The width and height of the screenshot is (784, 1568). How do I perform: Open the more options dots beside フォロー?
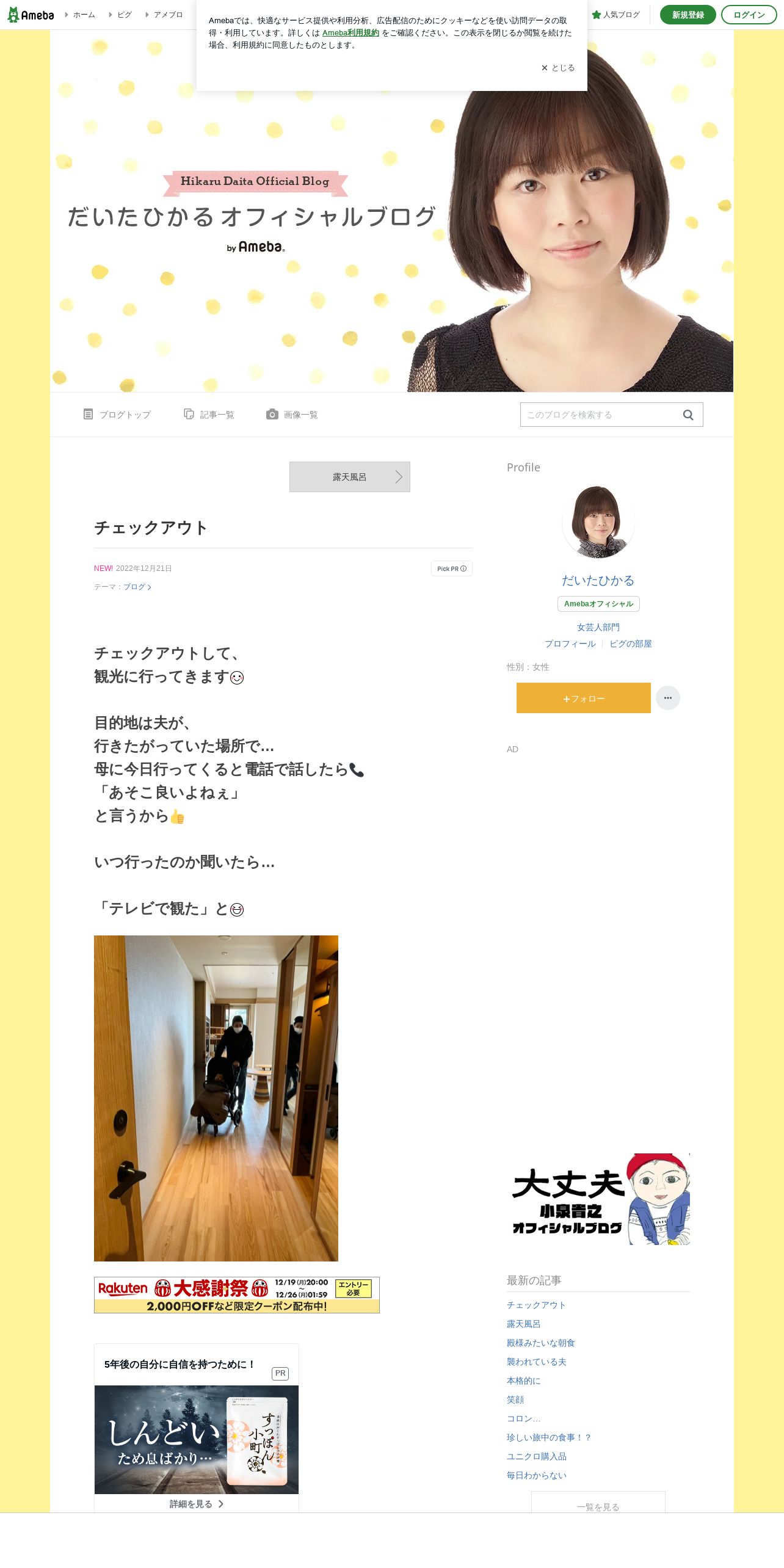[668, 698]
